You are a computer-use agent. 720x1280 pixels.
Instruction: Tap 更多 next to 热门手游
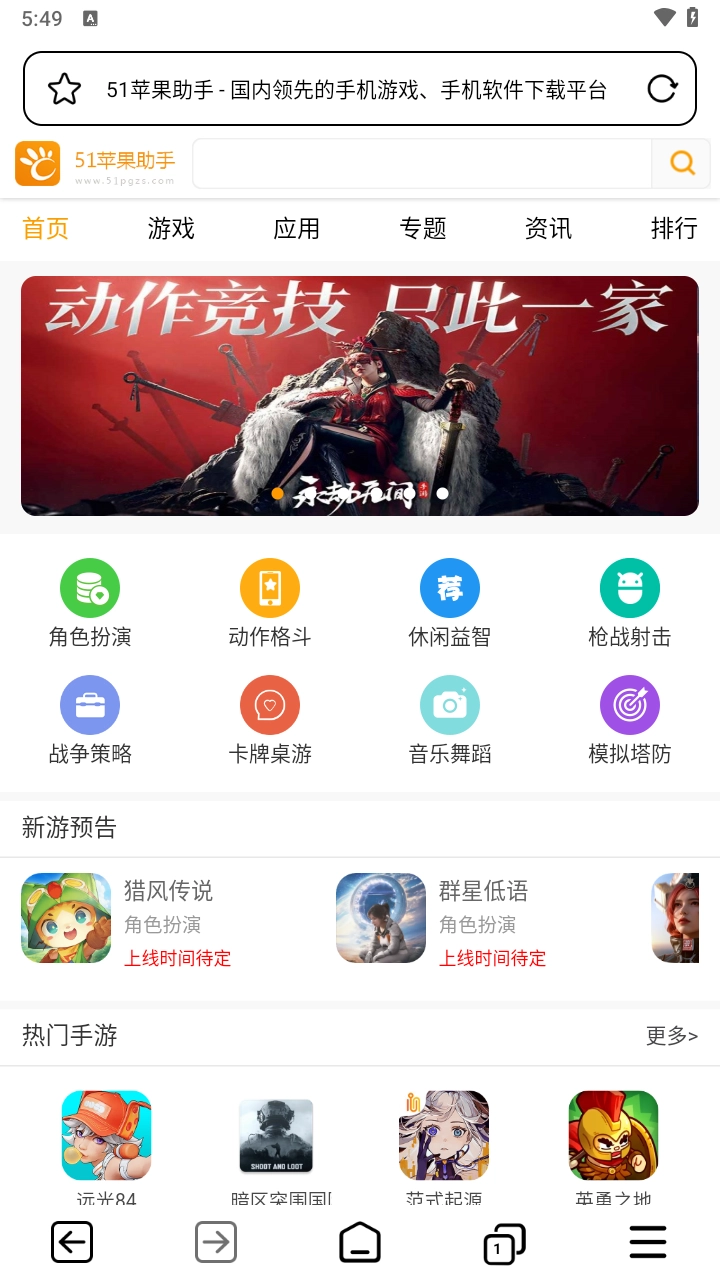[x=671, y=1036]
